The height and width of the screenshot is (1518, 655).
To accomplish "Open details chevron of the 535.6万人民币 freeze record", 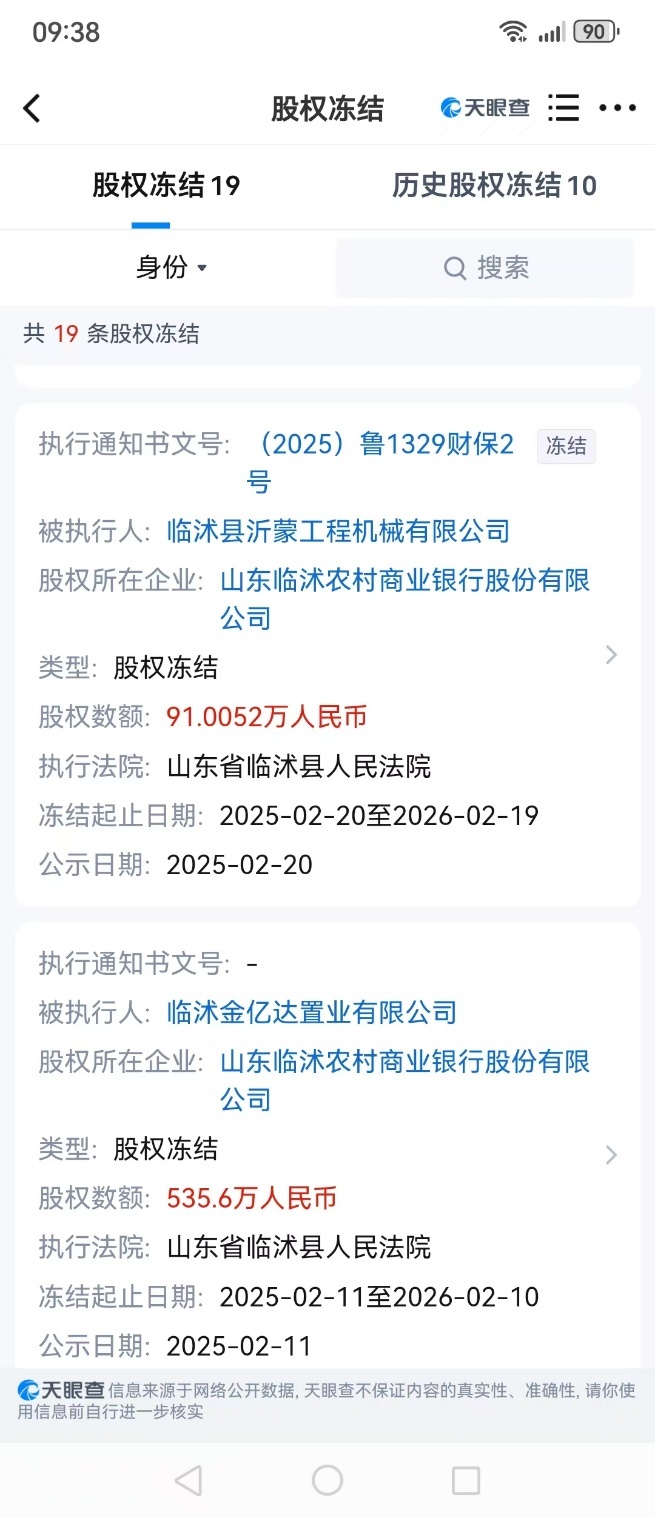I will coord(611,1155).
